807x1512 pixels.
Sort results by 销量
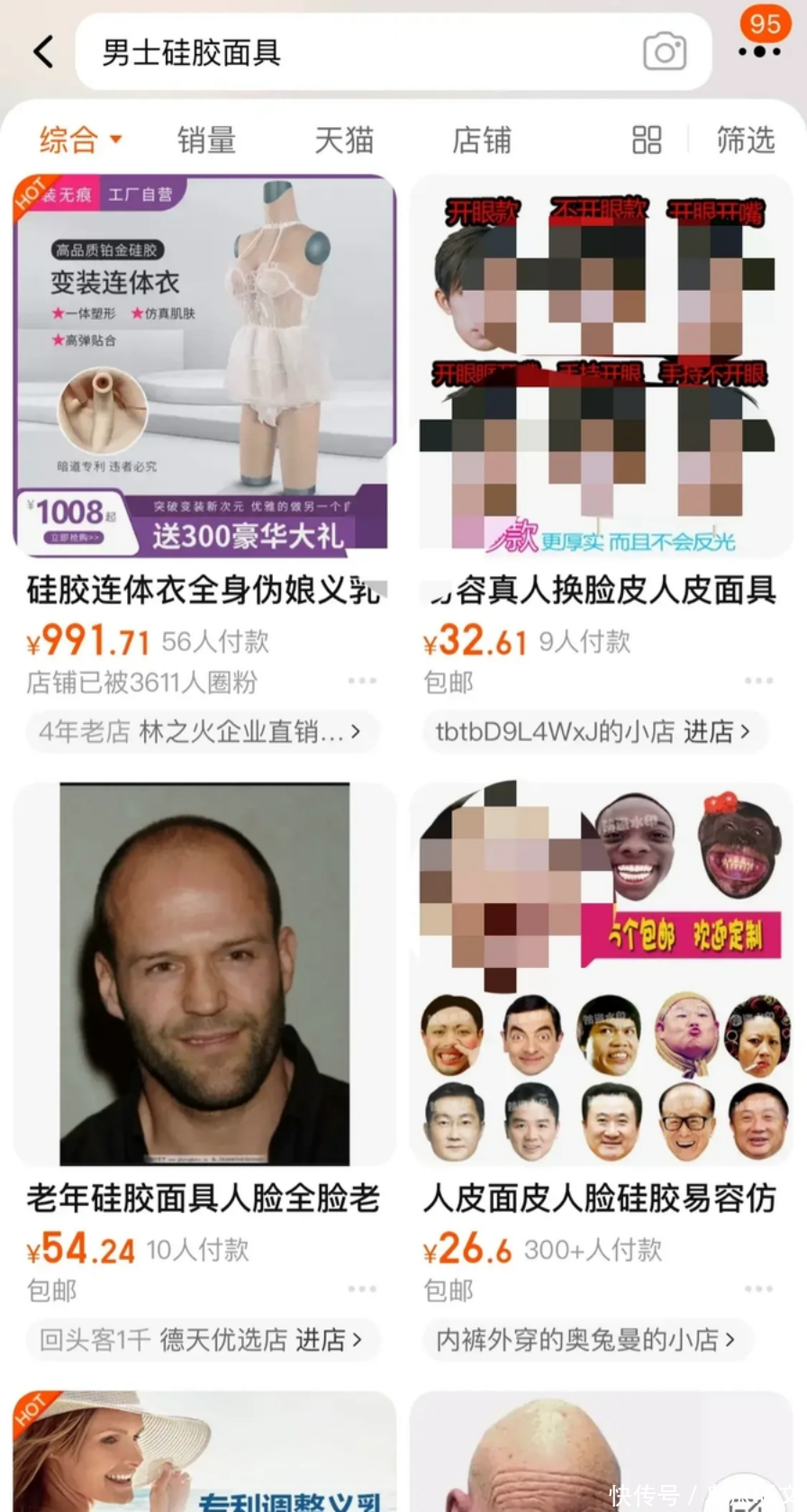pyautogui.click(x=206, y=140)
